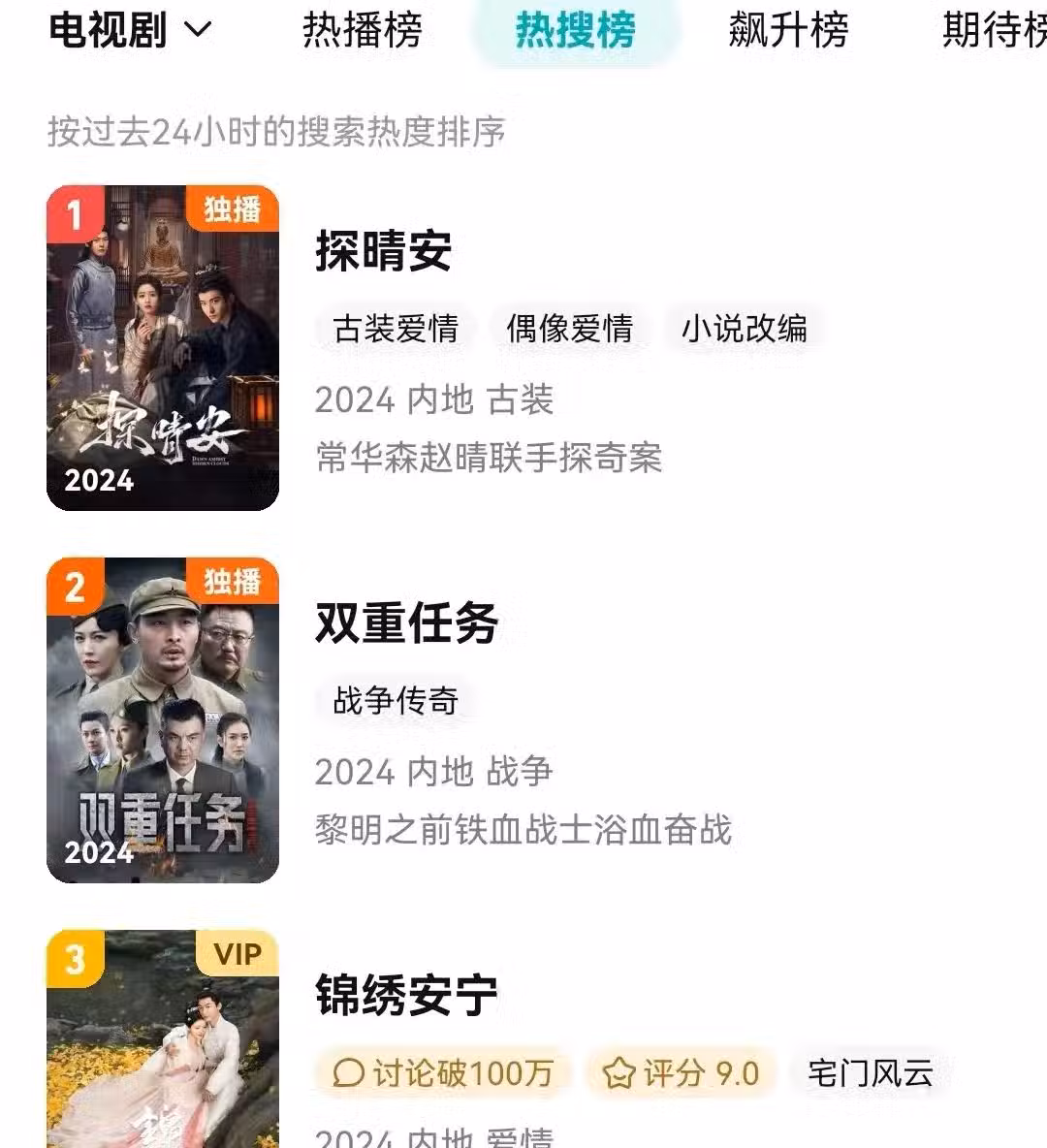The width and height of the screenshot is (1047, 1148).
Task: Expand the 电视剧 category dropdown
Action: point(130,29)
